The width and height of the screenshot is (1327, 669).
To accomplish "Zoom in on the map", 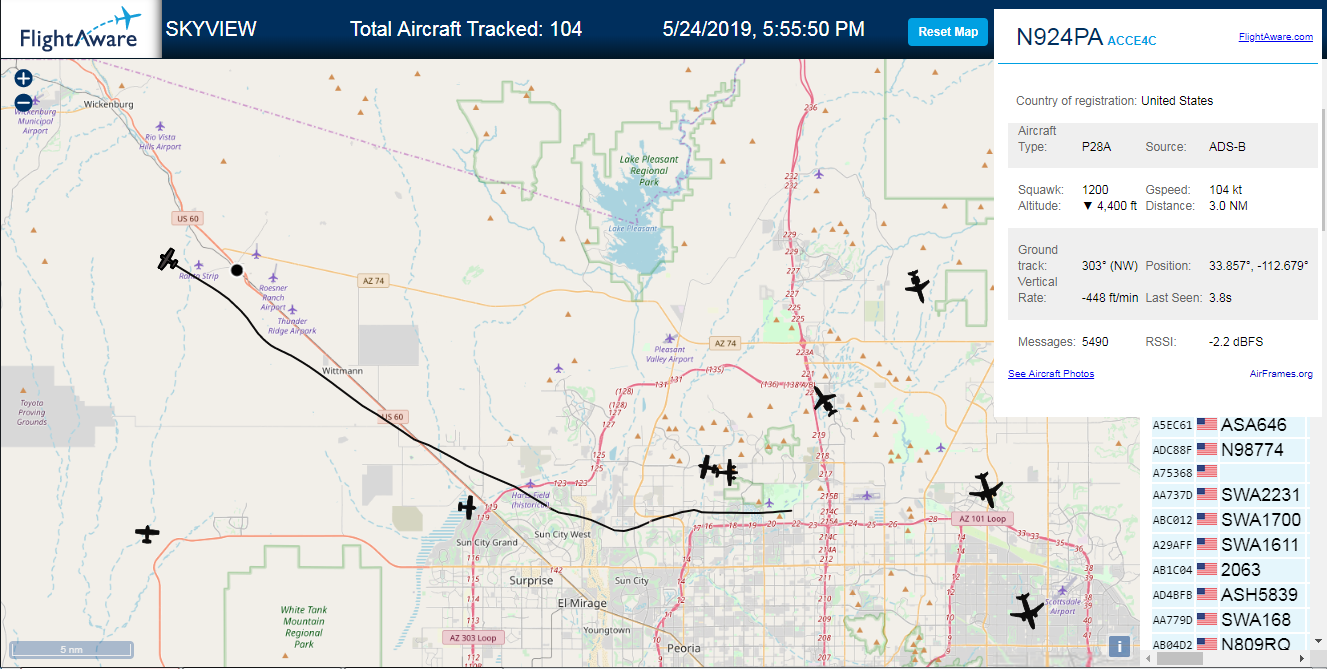I will click(24, 78).
